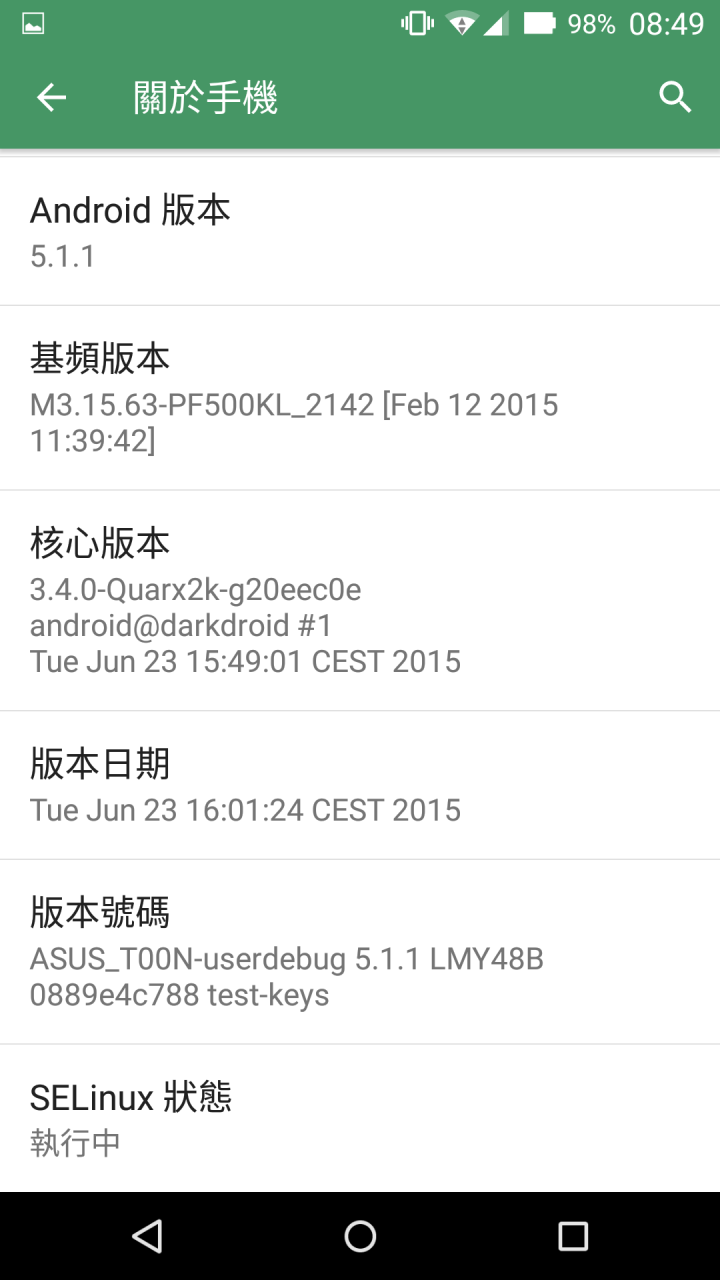Open the settings search icon
Screen dimensions: 720x1280
point(675,97)
